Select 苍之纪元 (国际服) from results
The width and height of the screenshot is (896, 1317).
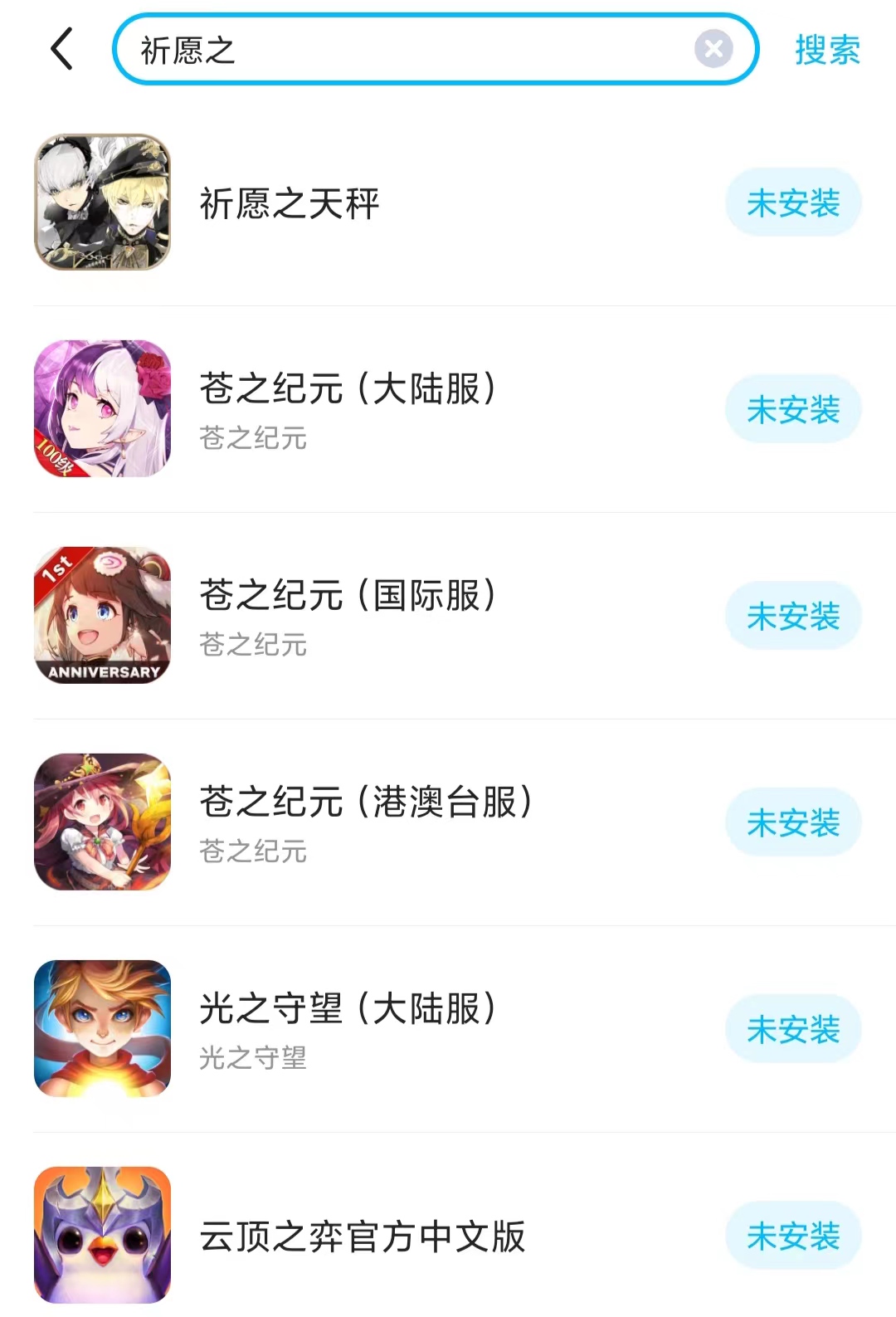[348, 597]
